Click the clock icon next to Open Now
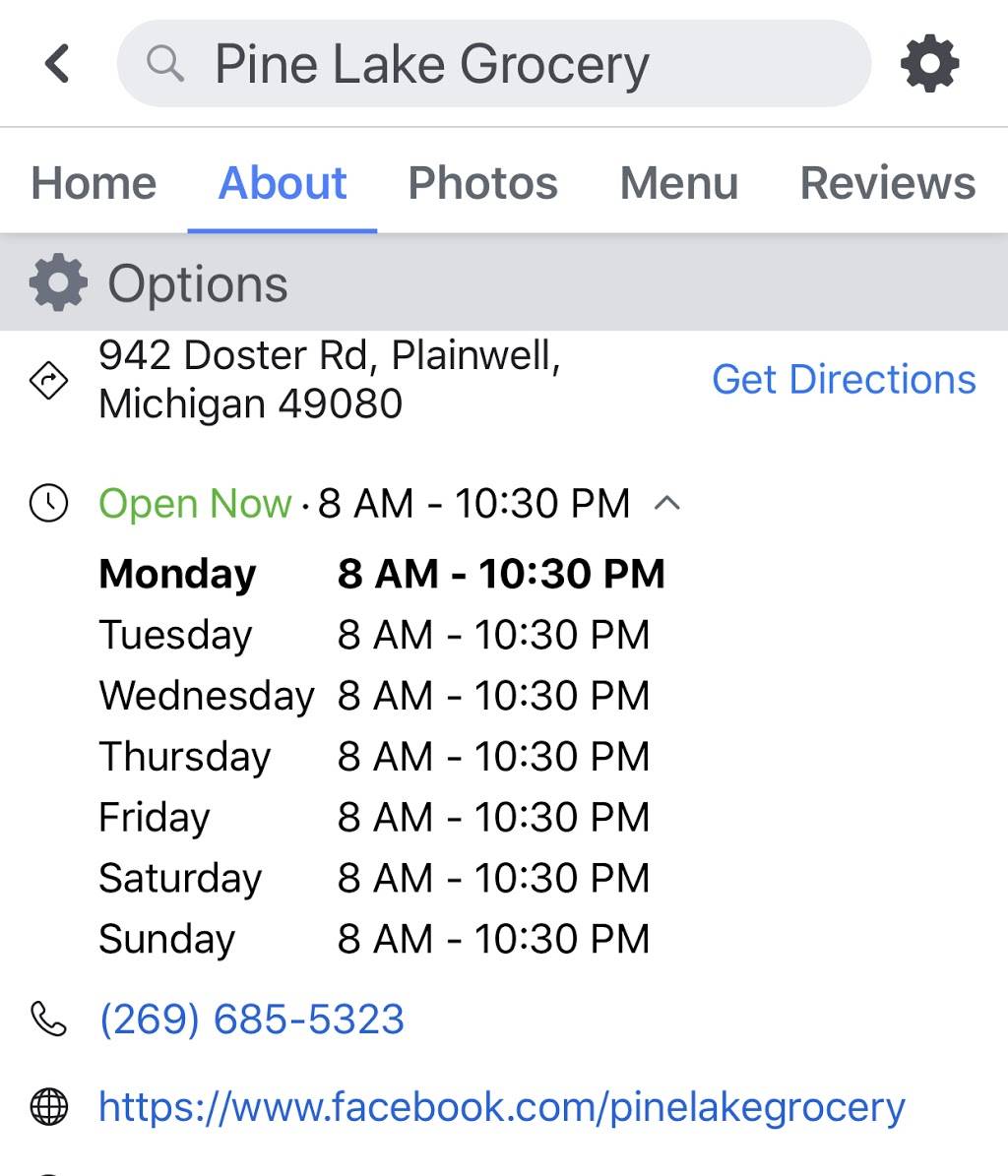The height and width of the screenshot is (1176, 1008). tap(48, 503)
